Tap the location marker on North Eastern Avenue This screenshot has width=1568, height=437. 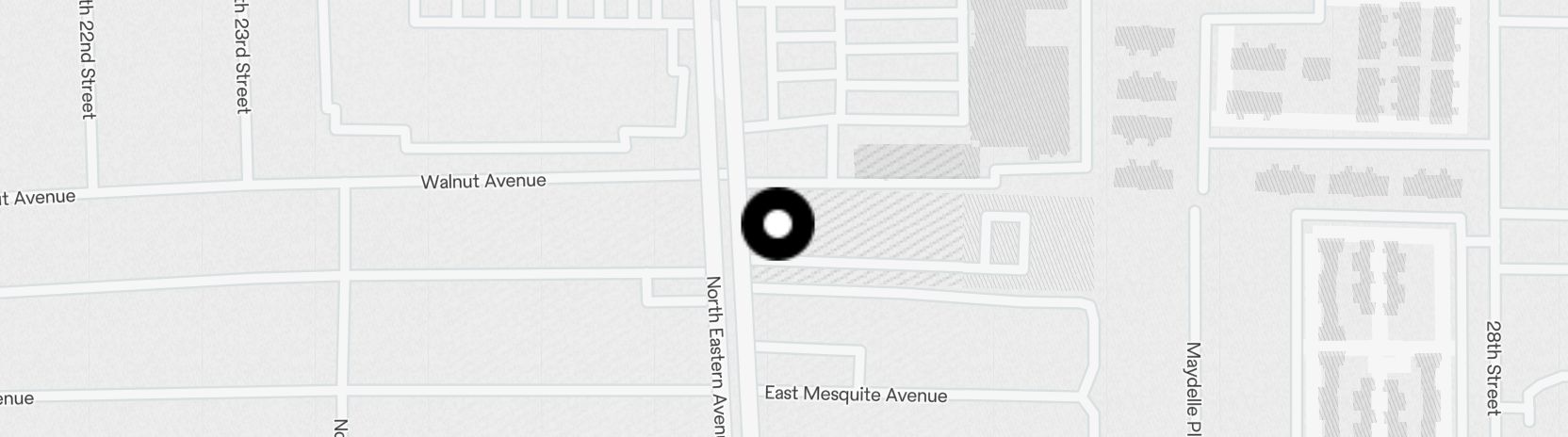(777, 224)
